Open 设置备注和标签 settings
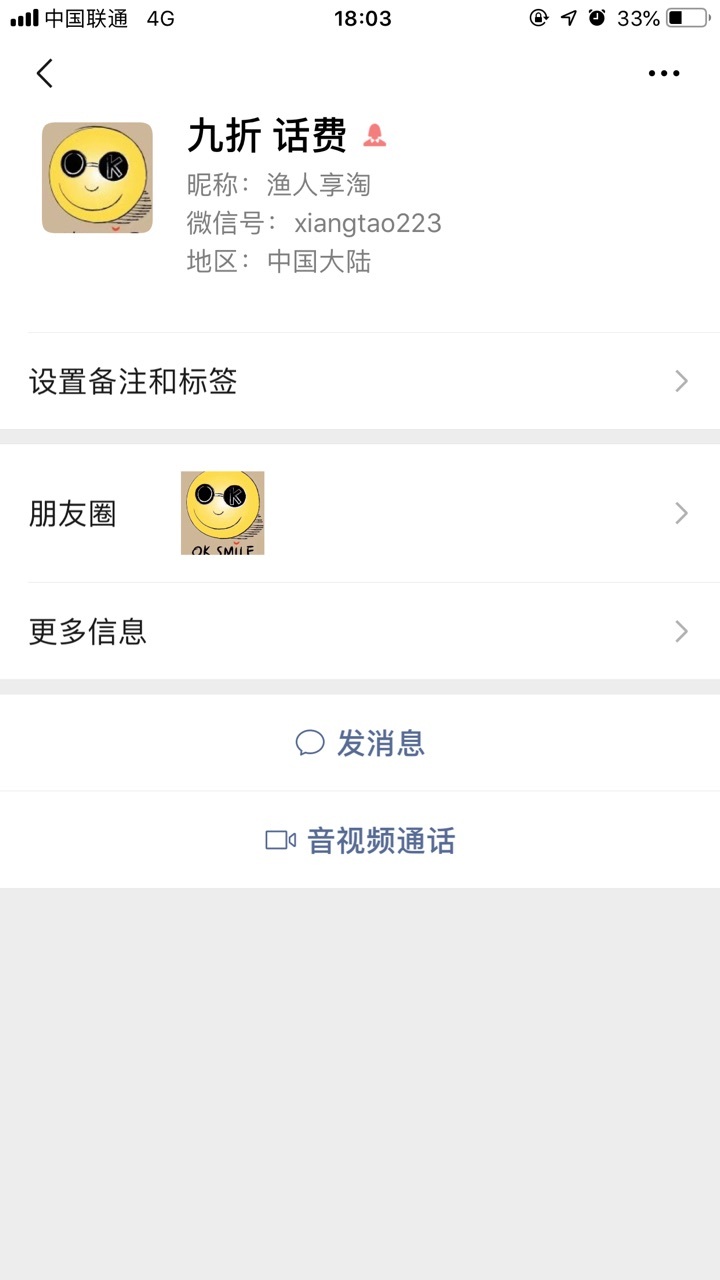 (360, 381)
